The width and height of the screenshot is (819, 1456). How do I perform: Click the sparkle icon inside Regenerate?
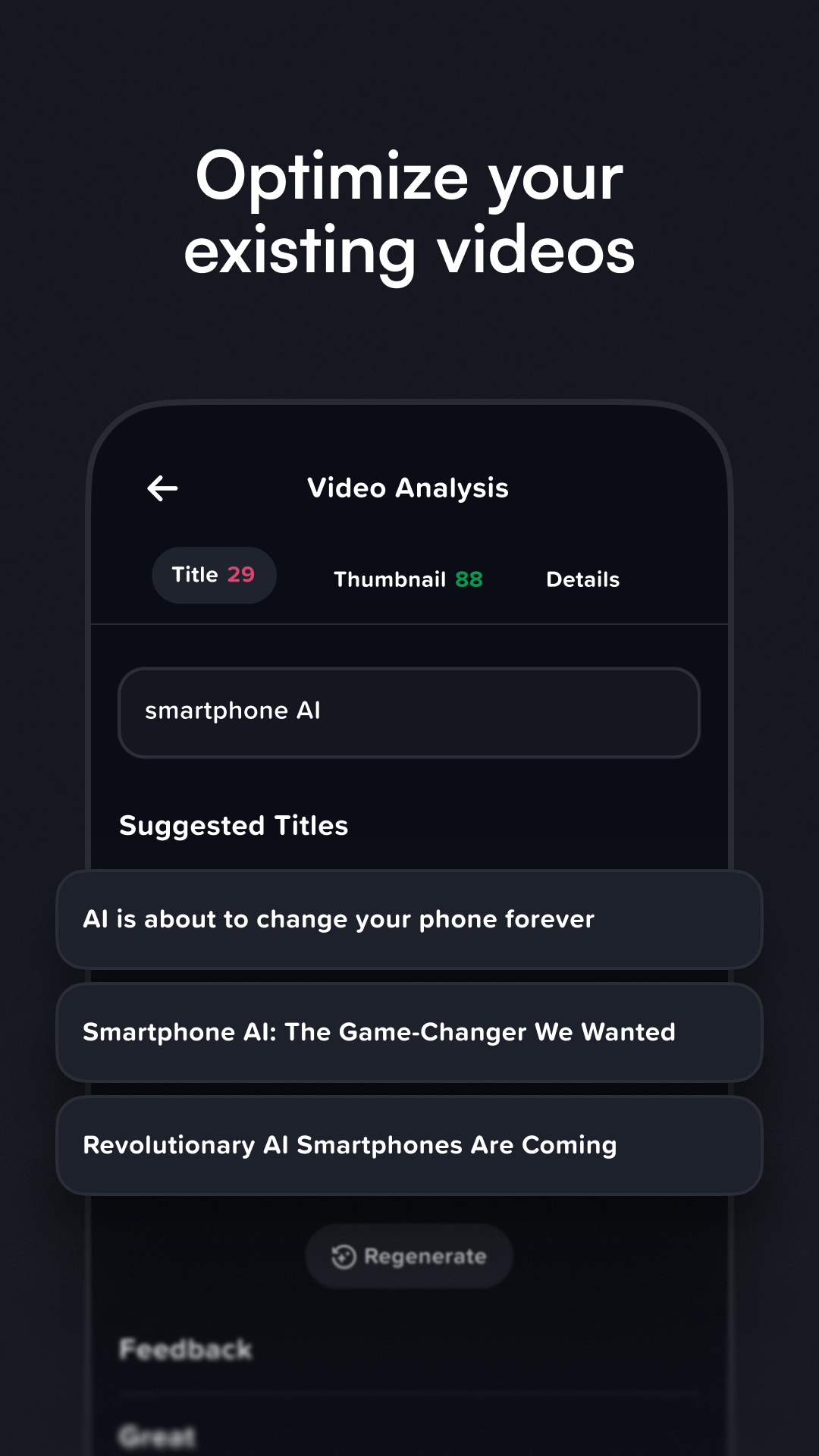coord(345,1255)
